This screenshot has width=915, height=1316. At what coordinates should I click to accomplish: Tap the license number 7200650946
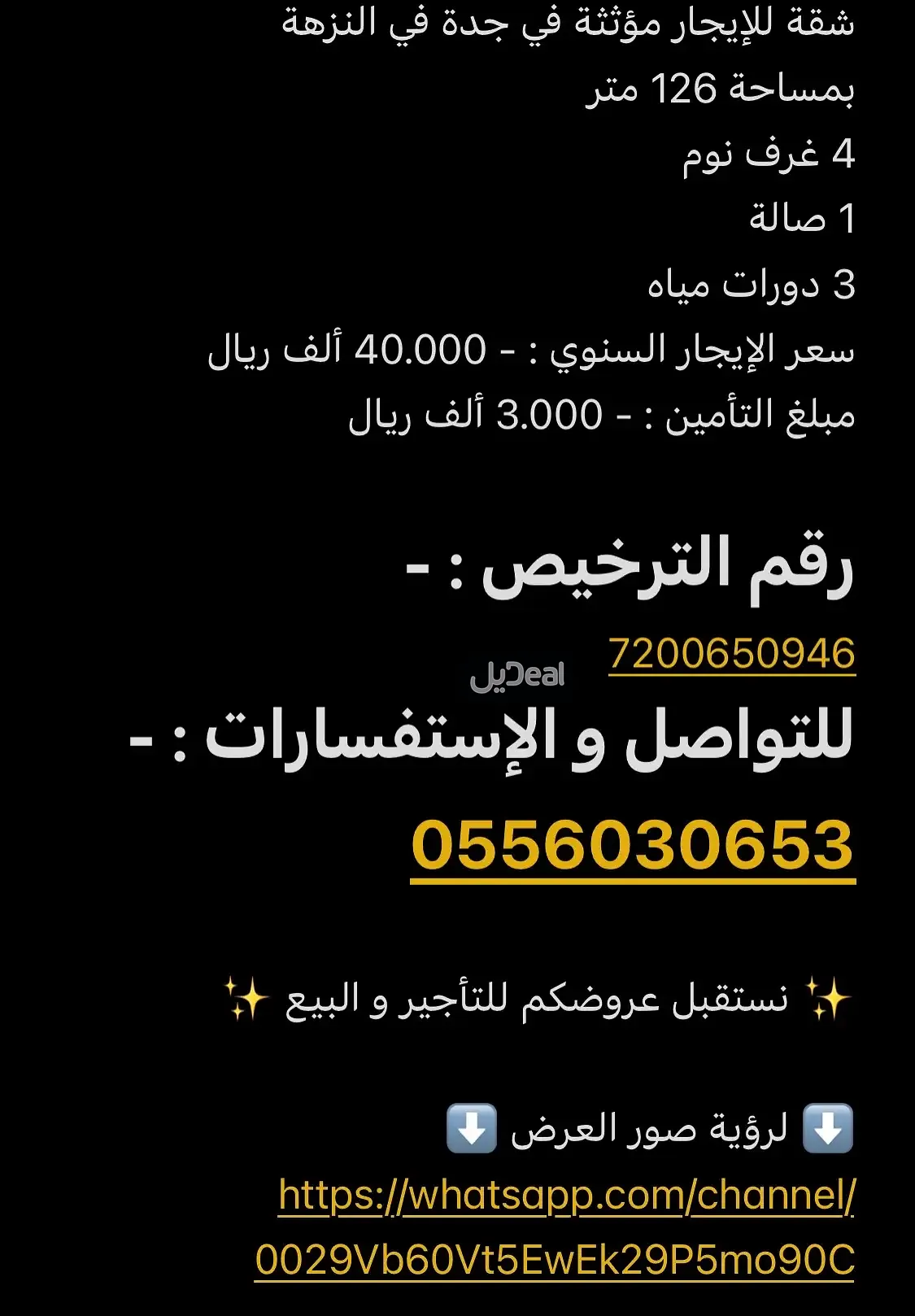(731, 654)
